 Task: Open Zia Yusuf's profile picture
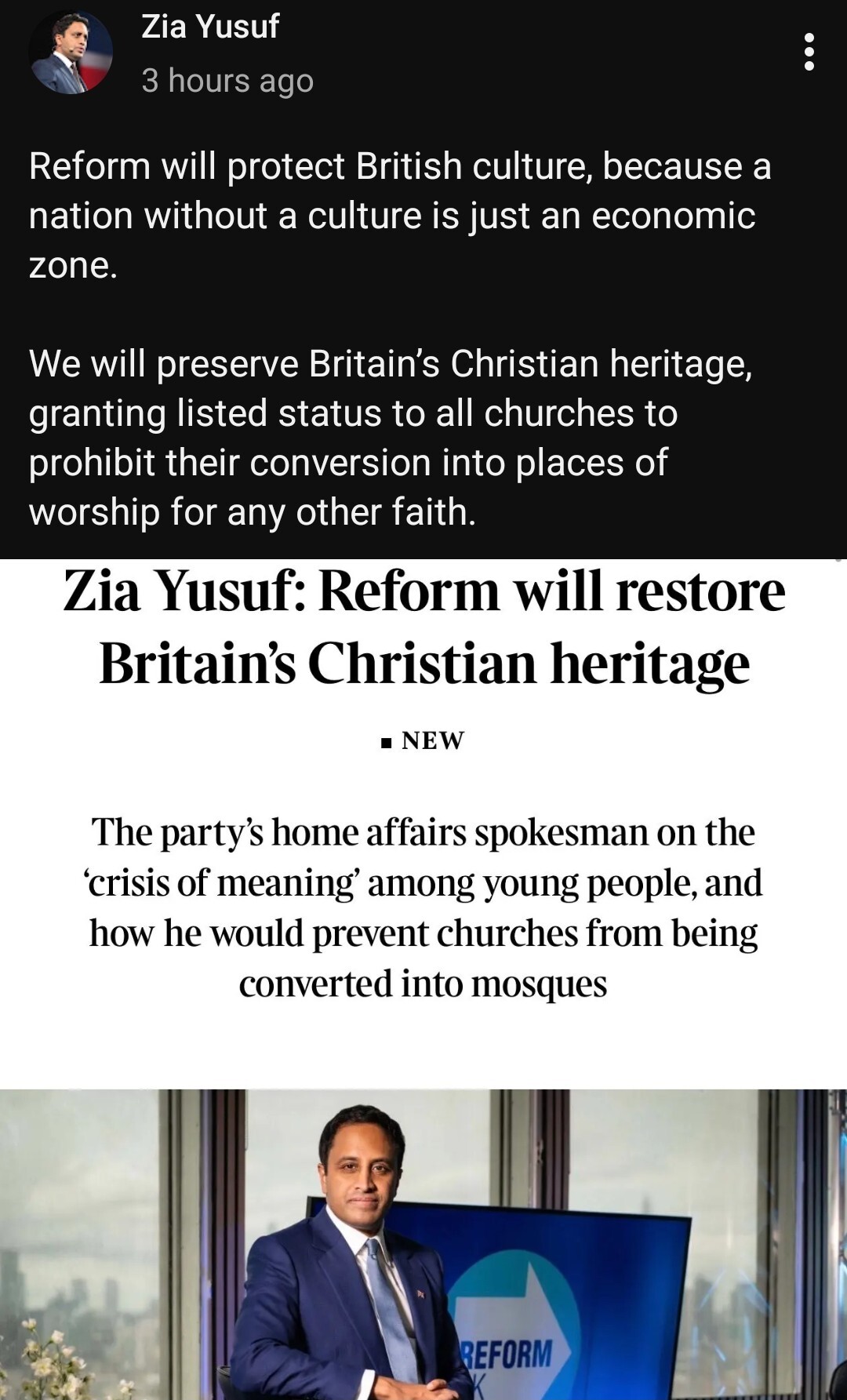pos(71,53)
